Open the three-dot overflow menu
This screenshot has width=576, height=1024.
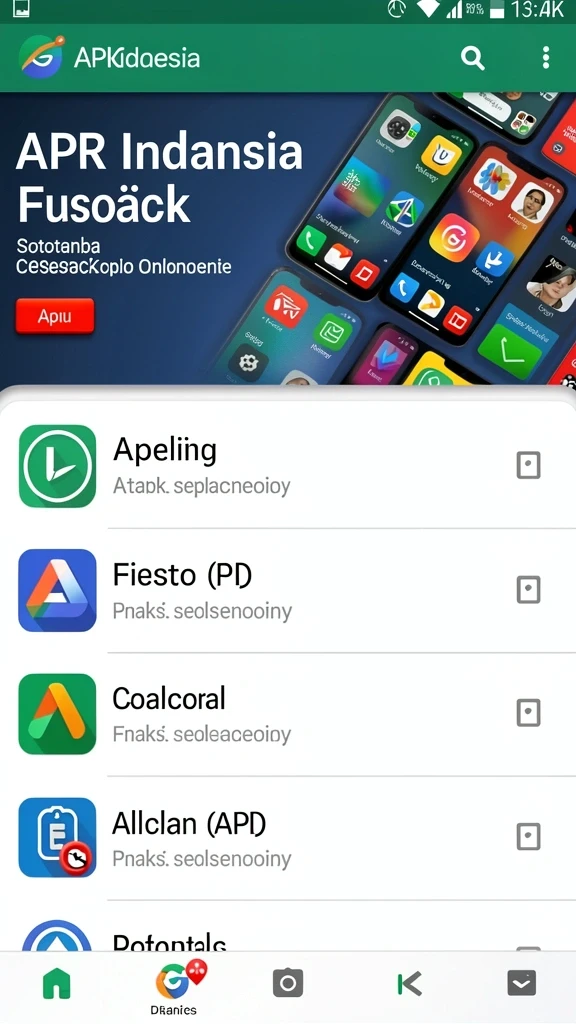tap(545, 57)
